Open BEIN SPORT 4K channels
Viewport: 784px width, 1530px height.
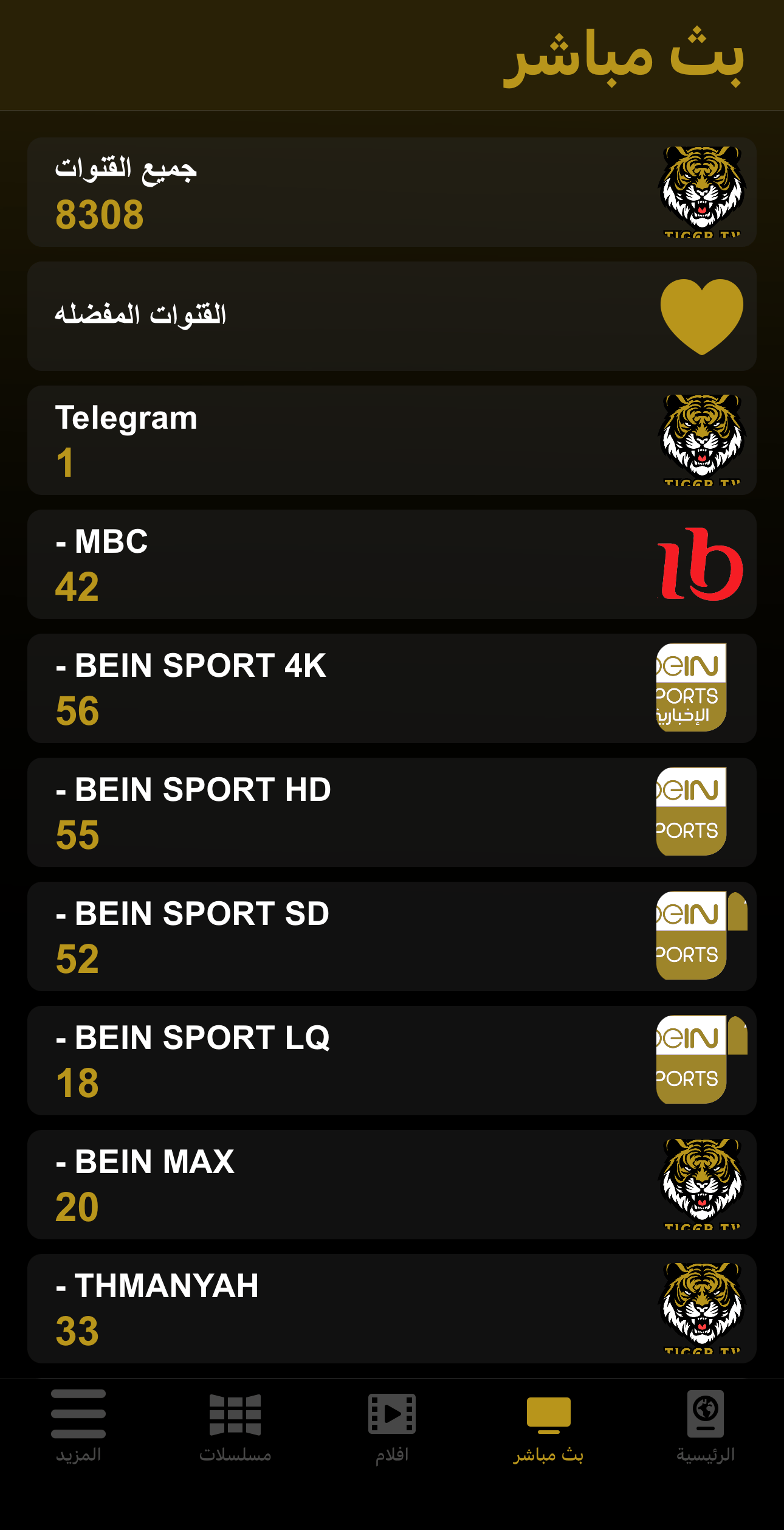[391, 688]
